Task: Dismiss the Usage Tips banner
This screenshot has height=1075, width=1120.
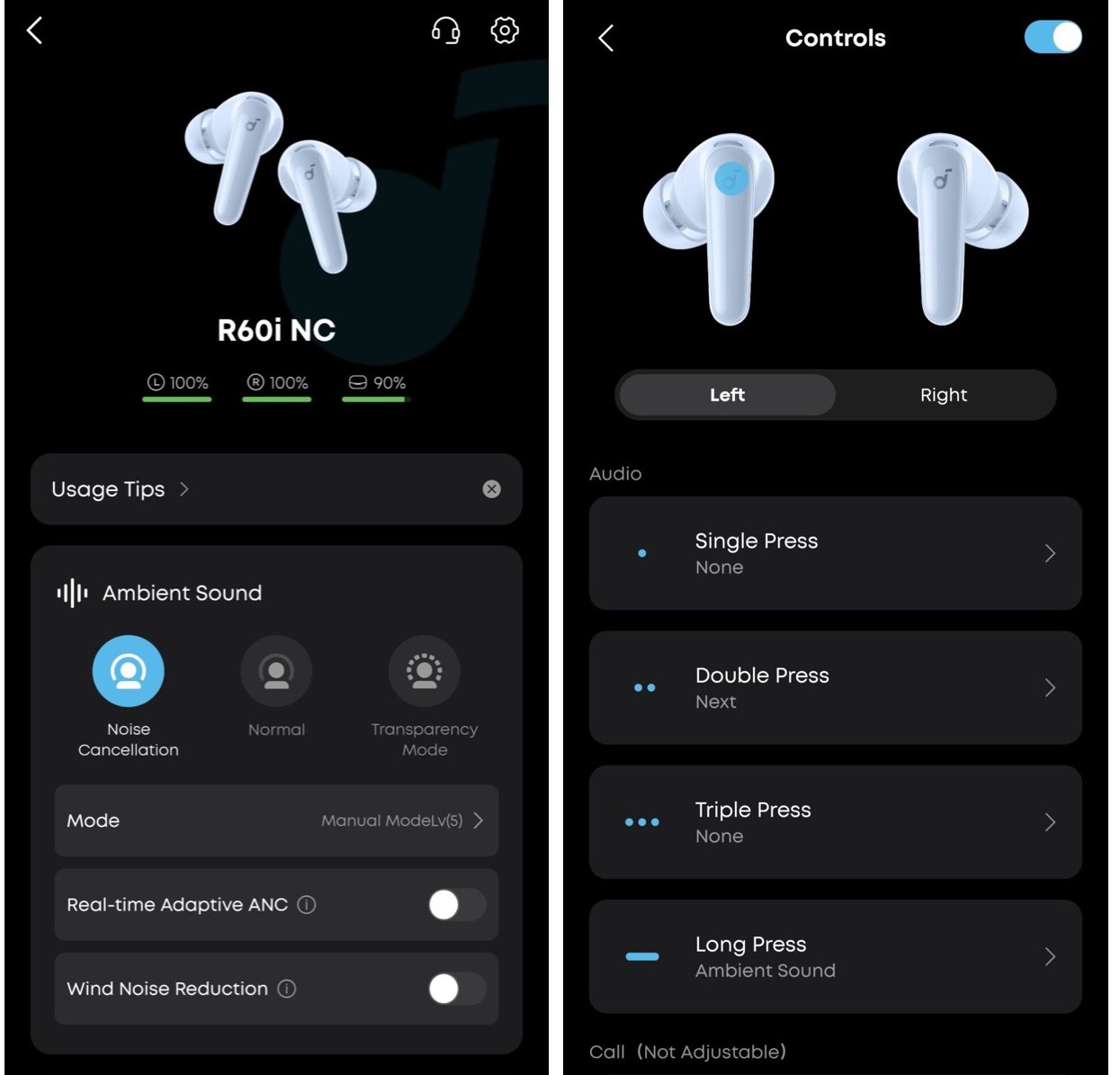Action: click(491, 489)
